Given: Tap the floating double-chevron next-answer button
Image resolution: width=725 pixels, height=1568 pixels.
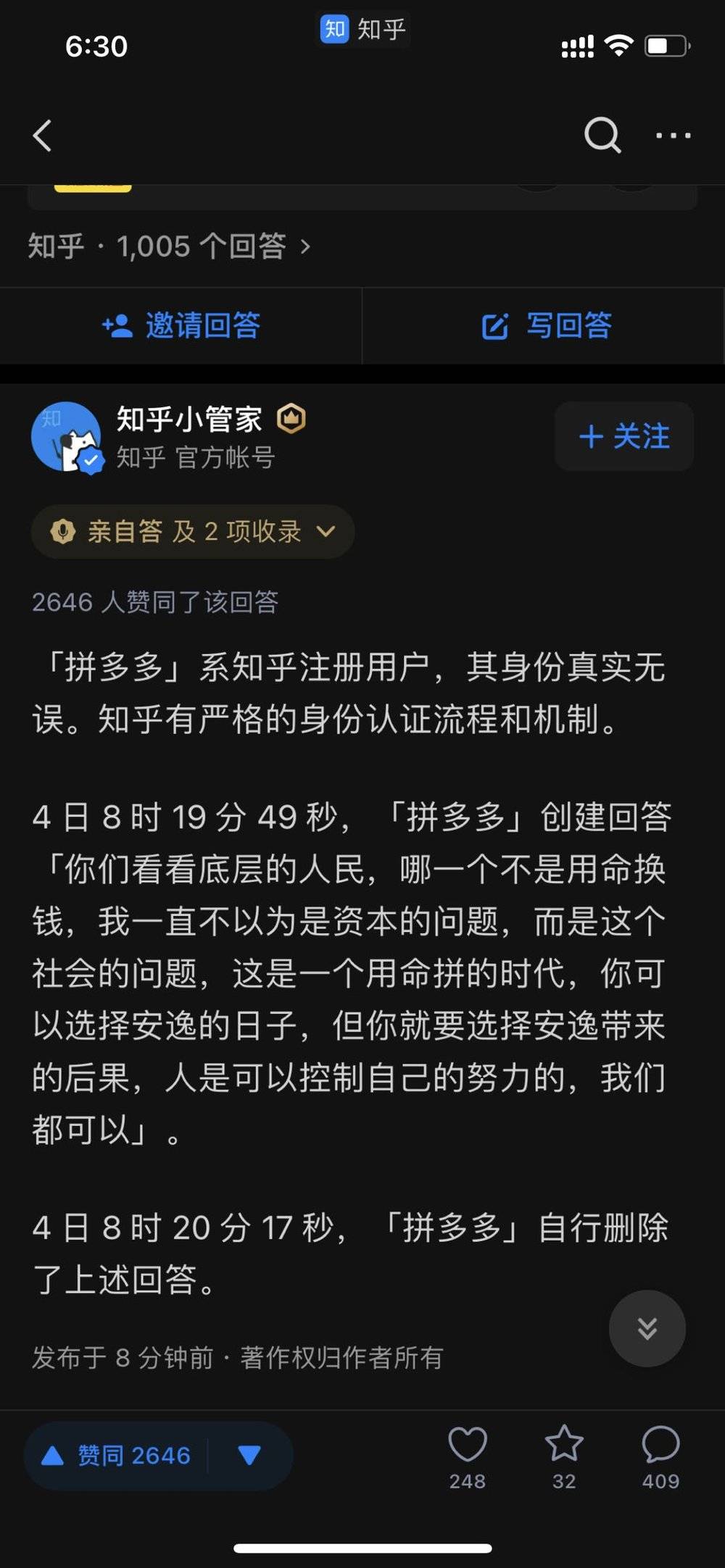Looking at the screenshot, I should click(647, 1328).
